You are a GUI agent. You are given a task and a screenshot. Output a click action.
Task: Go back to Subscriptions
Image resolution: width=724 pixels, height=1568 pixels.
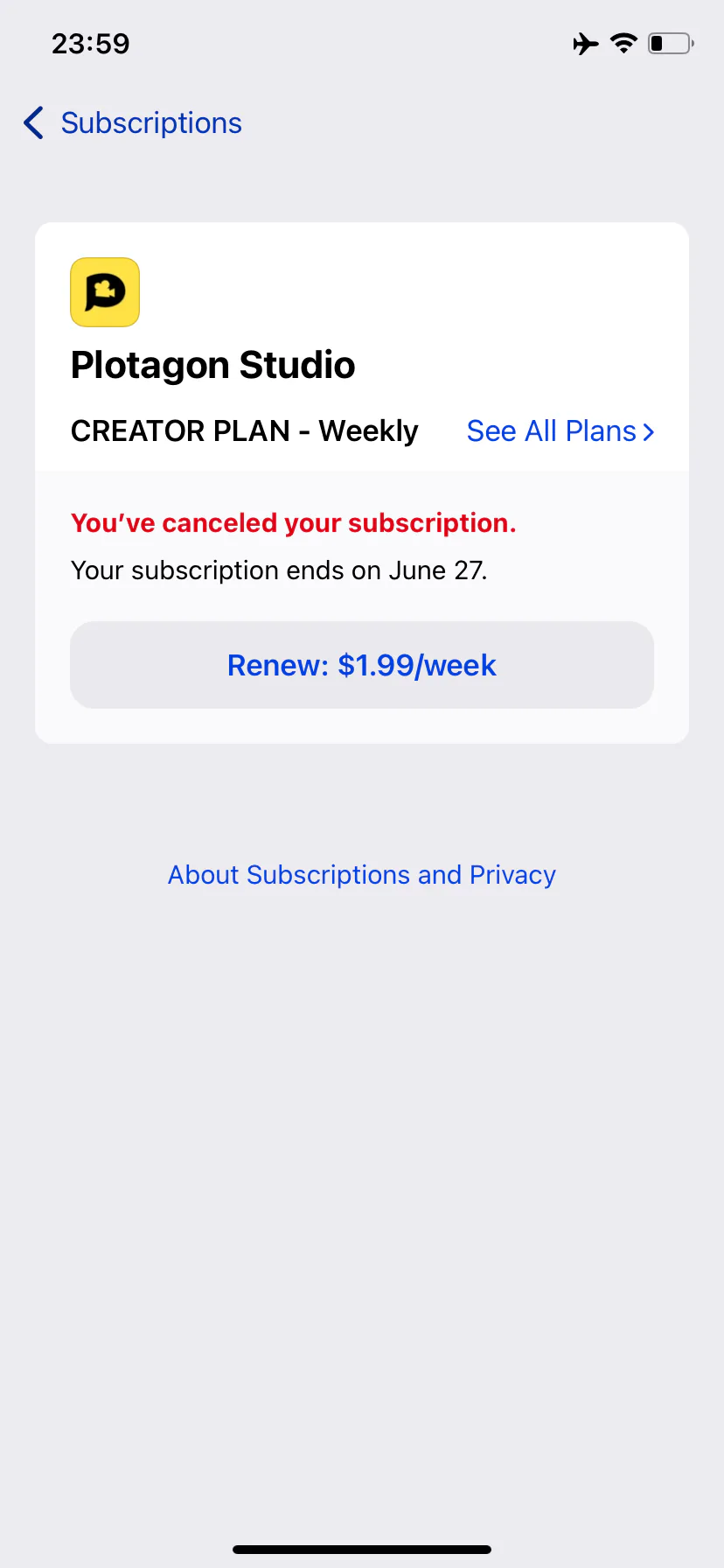[x=133, y=123]
